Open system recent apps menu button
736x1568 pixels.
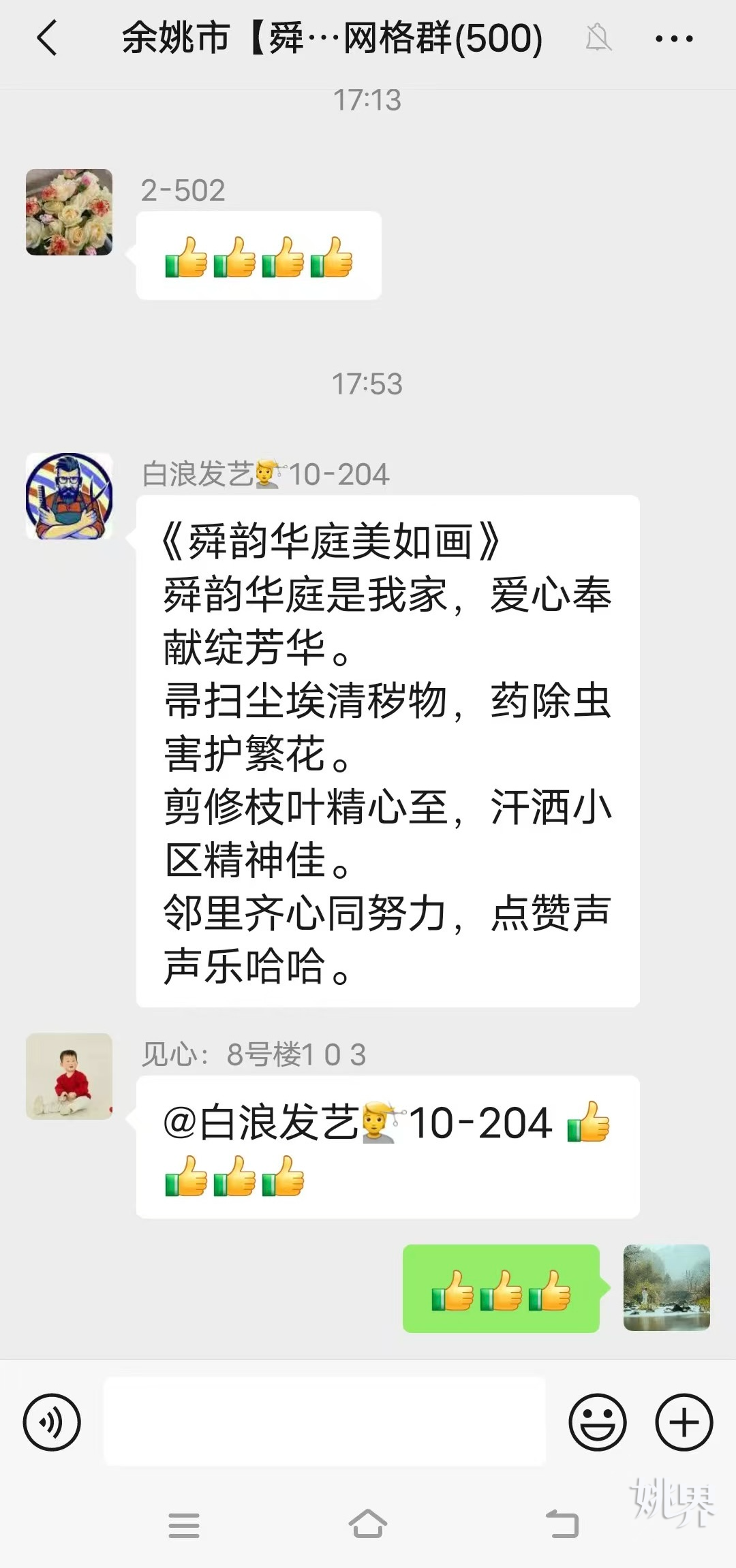[x=184, y=1524]
